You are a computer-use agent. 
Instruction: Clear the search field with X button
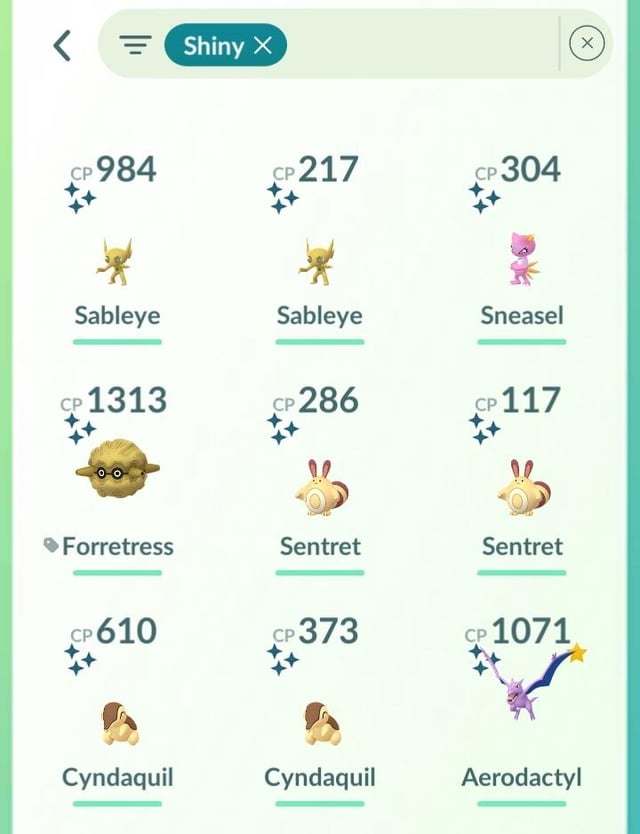point(587,44)
